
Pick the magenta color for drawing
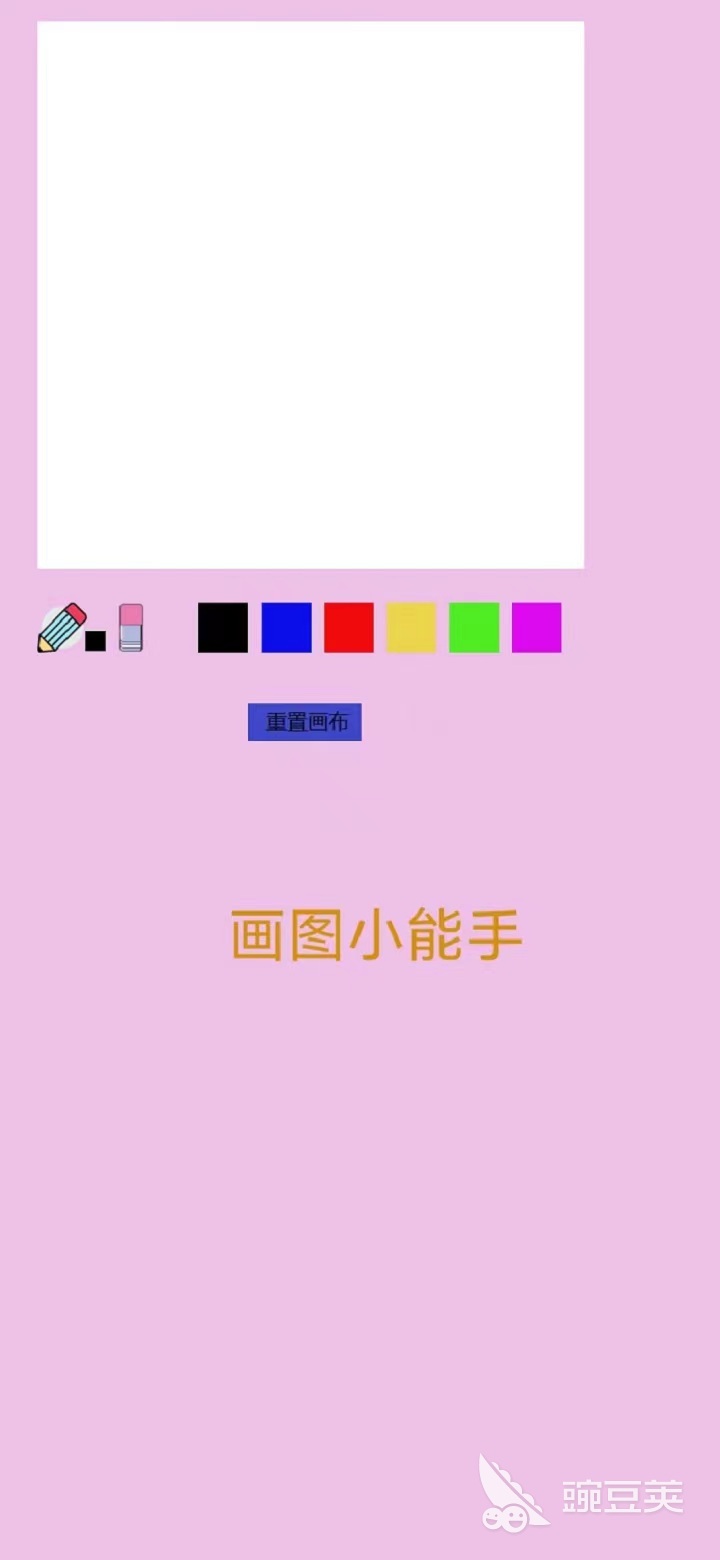pos(536,626)
